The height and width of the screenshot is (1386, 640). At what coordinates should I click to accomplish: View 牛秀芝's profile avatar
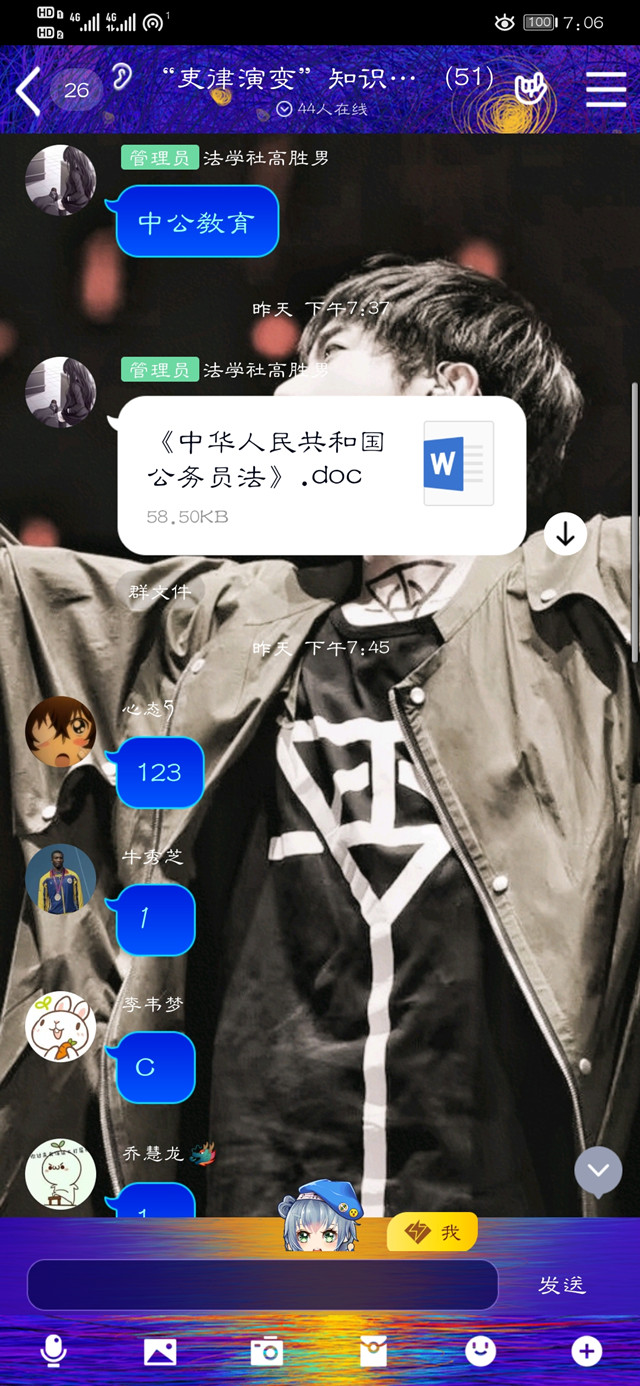click(x=60, y=880)
